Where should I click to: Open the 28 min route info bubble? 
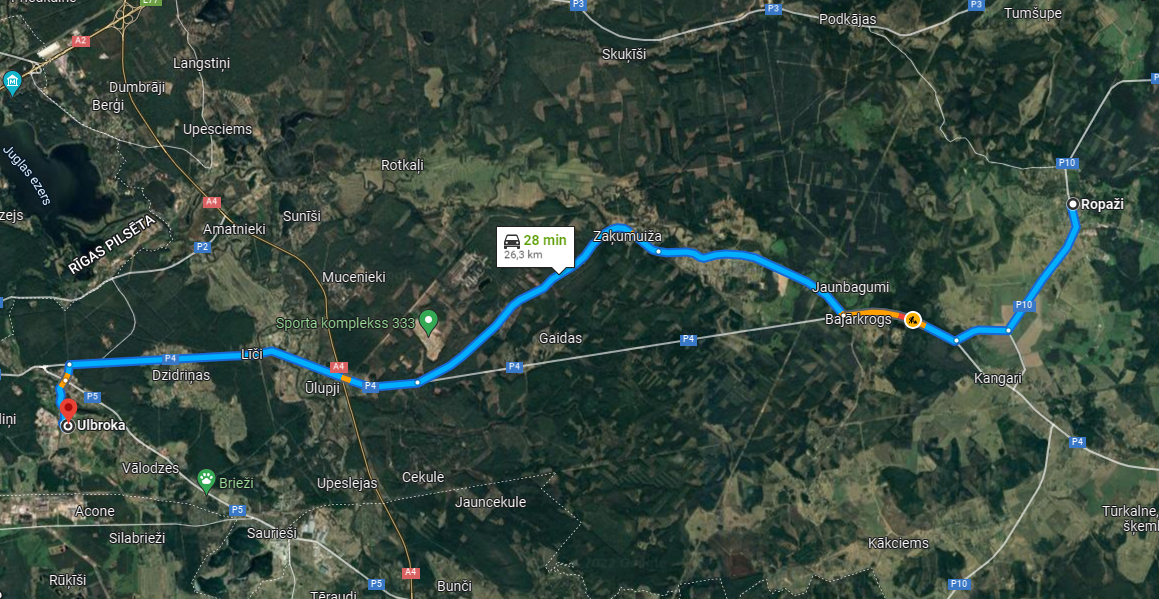point(535,247)
